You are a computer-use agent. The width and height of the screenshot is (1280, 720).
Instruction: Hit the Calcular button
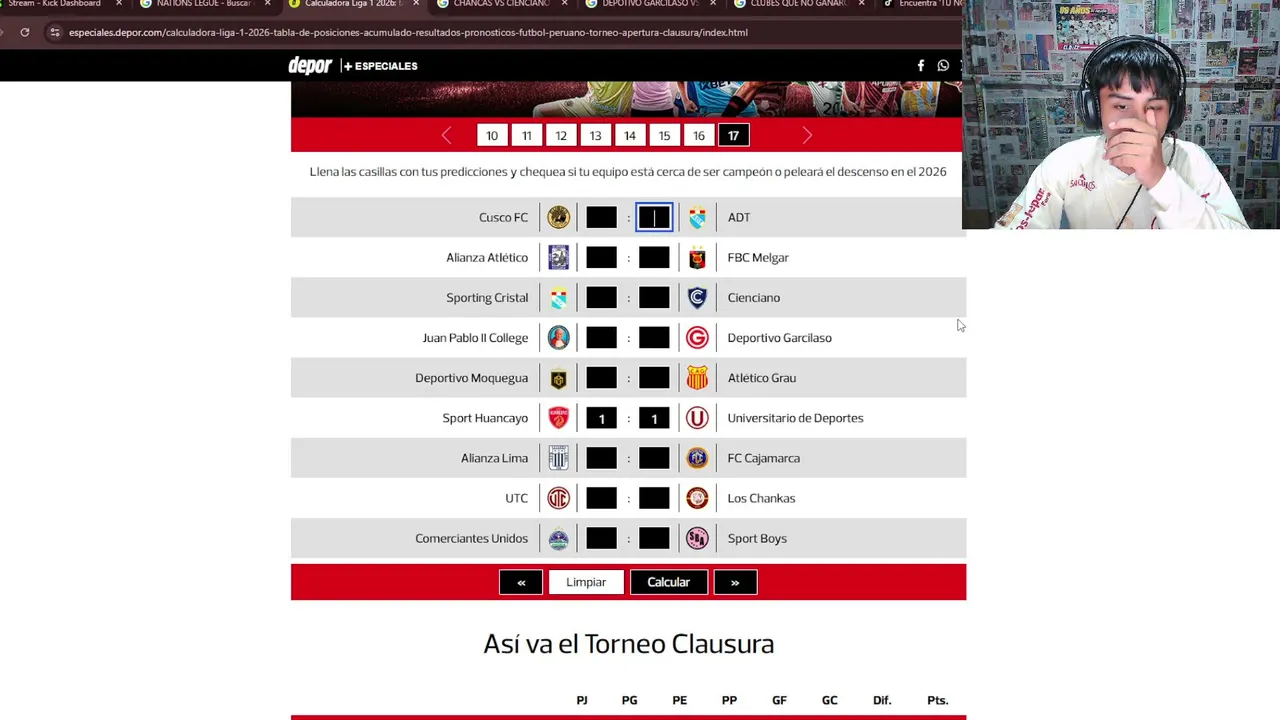point(668,582)
